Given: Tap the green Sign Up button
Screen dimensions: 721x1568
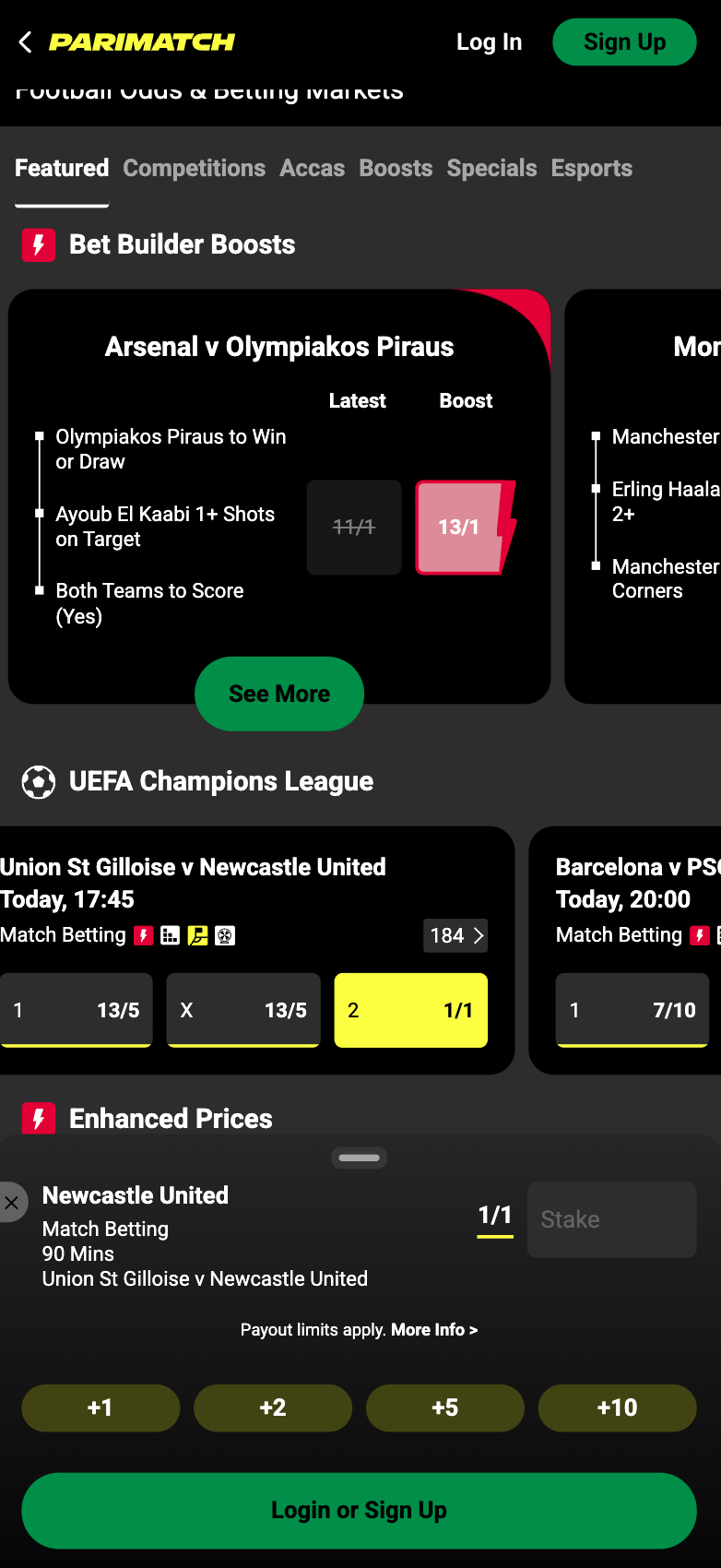Looking at the screenshot, I should [x=624, y=42].
